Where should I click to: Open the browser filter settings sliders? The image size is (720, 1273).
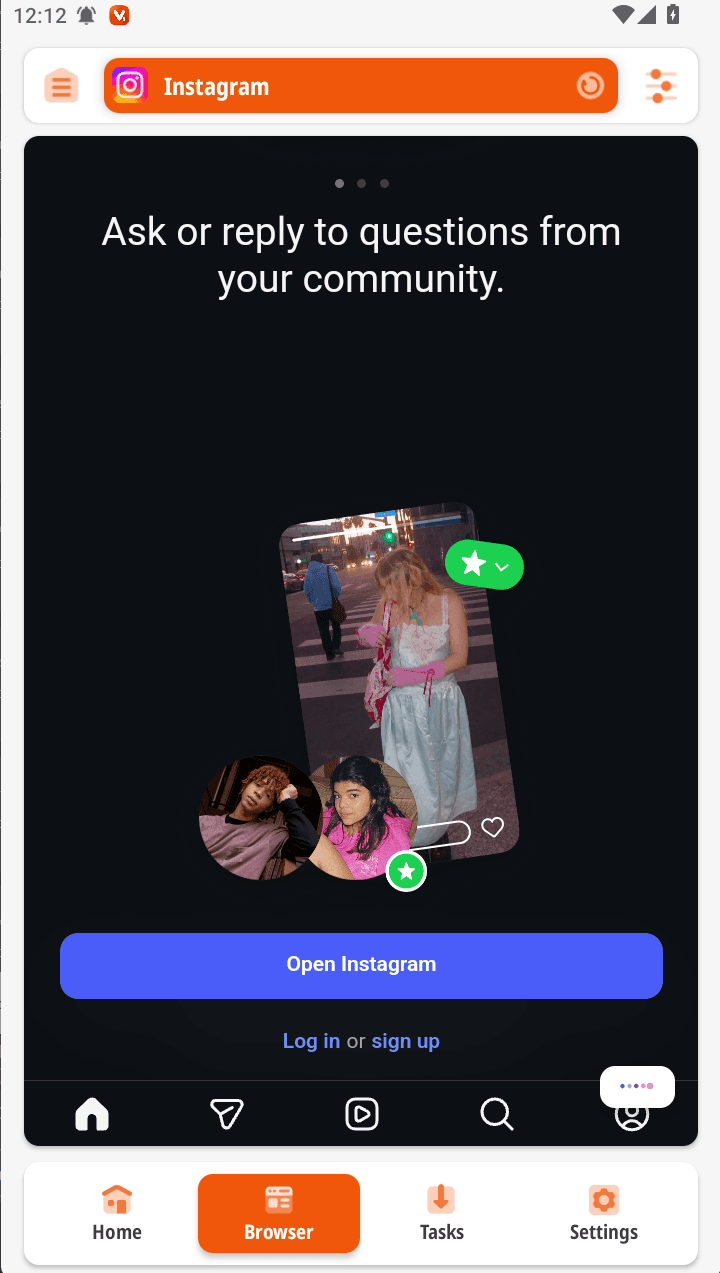[661, 86]
